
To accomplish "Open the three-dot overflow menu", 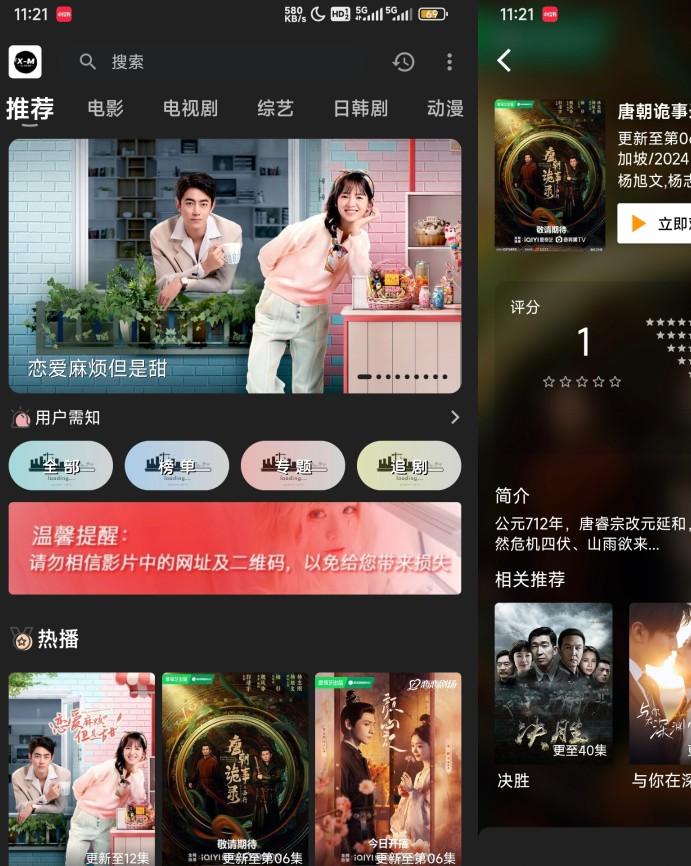I will pos(448,62).
